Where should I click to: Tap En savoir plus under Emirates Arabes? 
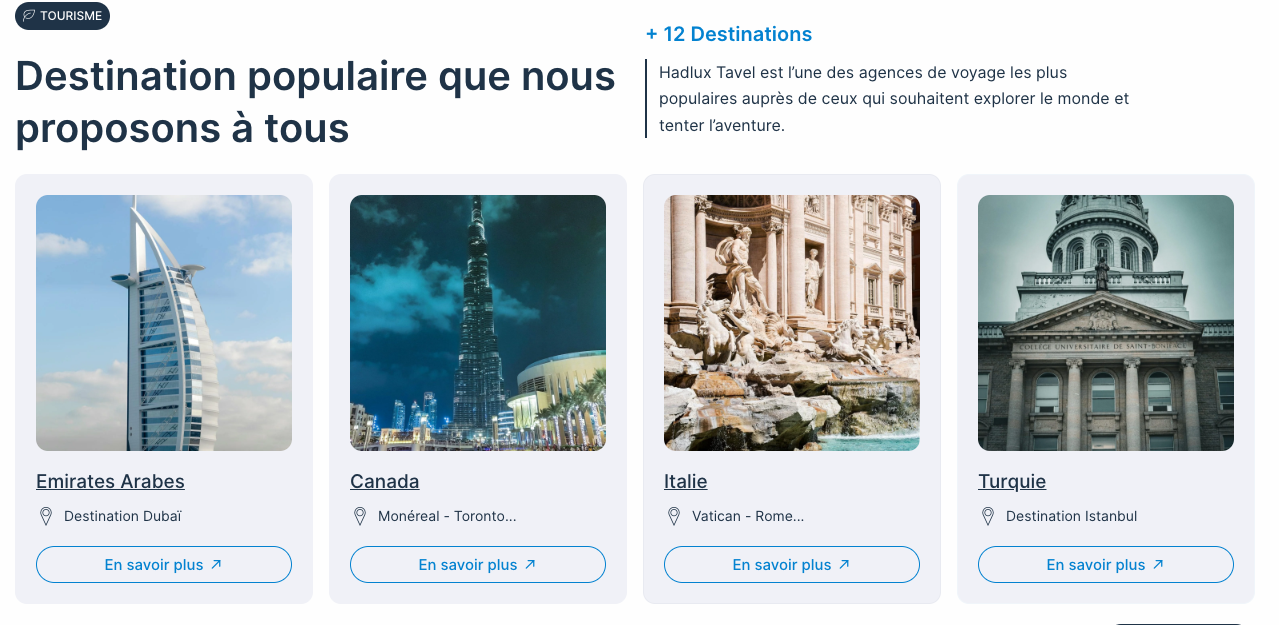(164, 564)
